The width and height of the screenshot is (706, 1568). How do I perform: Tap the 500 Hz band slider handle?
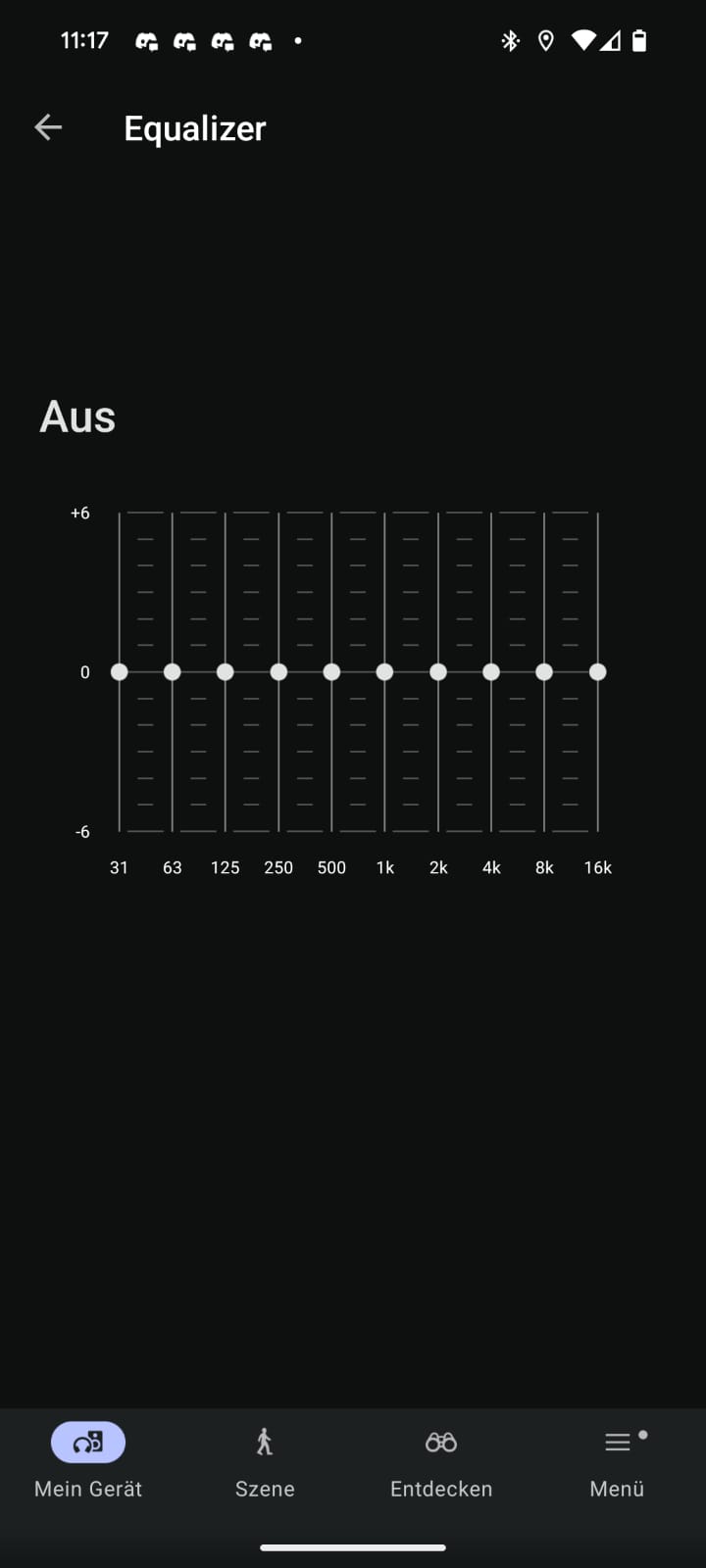[331, 672]
